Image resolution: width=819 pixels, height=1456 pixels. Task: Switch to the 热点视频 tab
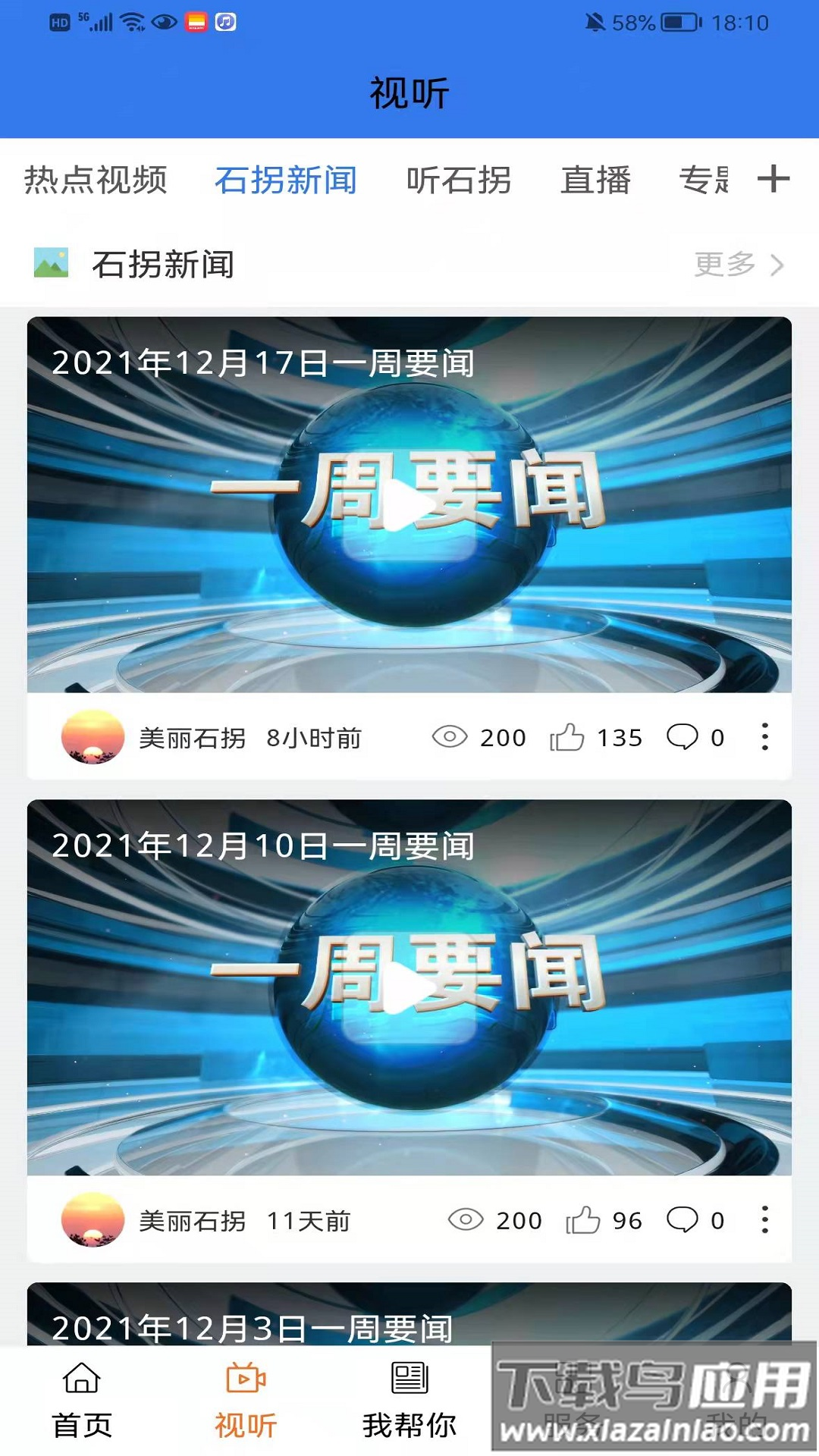(95, 180)
